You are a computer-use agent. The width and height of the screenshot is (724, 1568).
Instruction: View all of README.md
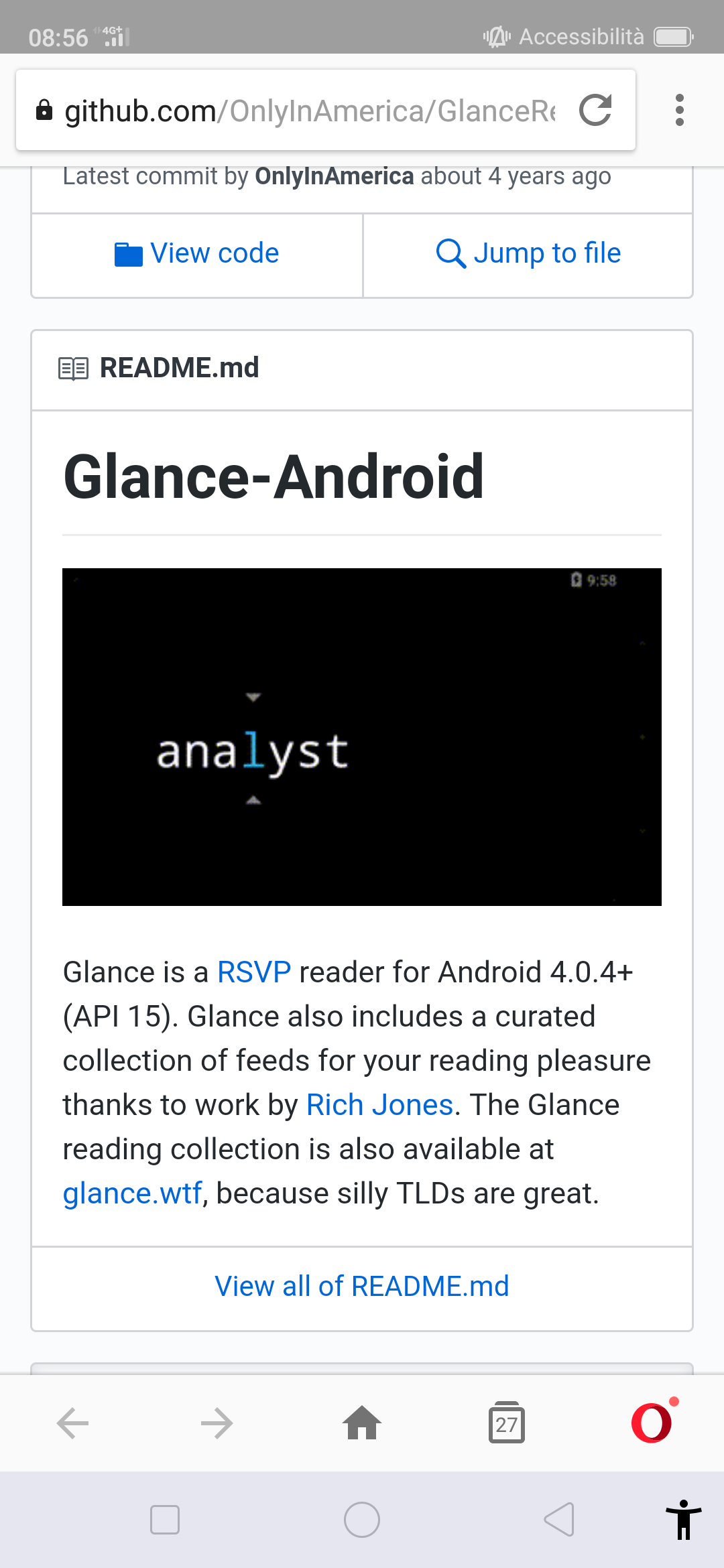(x=362, y=1287)
